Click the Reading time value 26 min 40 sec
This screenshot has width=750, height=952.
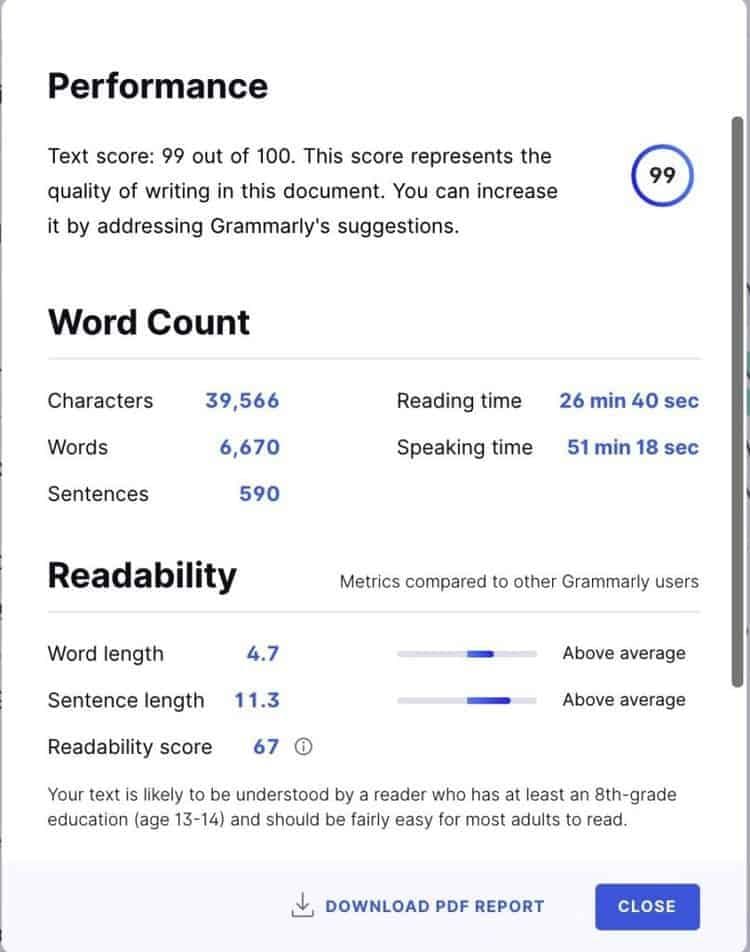click(628, 400)
